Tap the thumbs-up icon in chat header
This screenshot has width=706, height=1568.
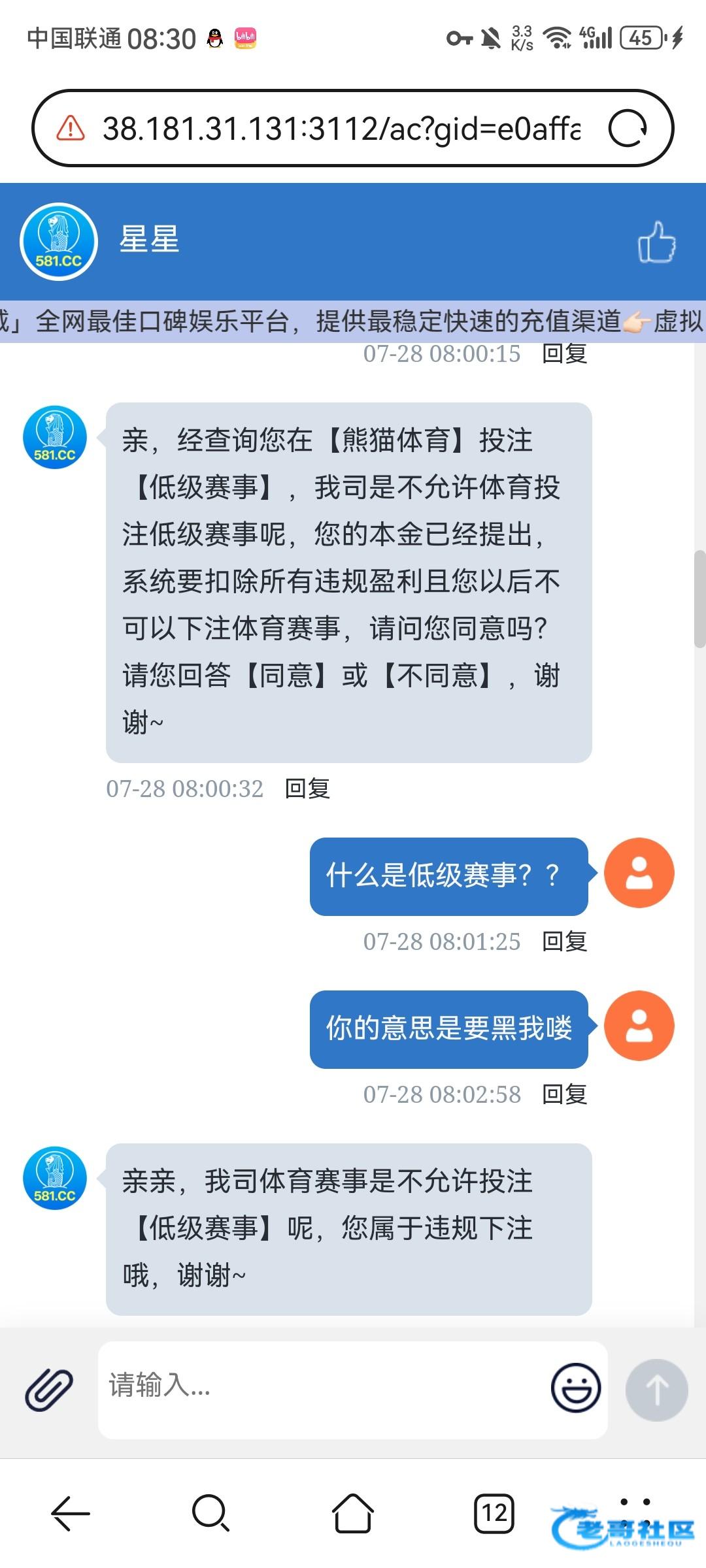pos(656,242)
